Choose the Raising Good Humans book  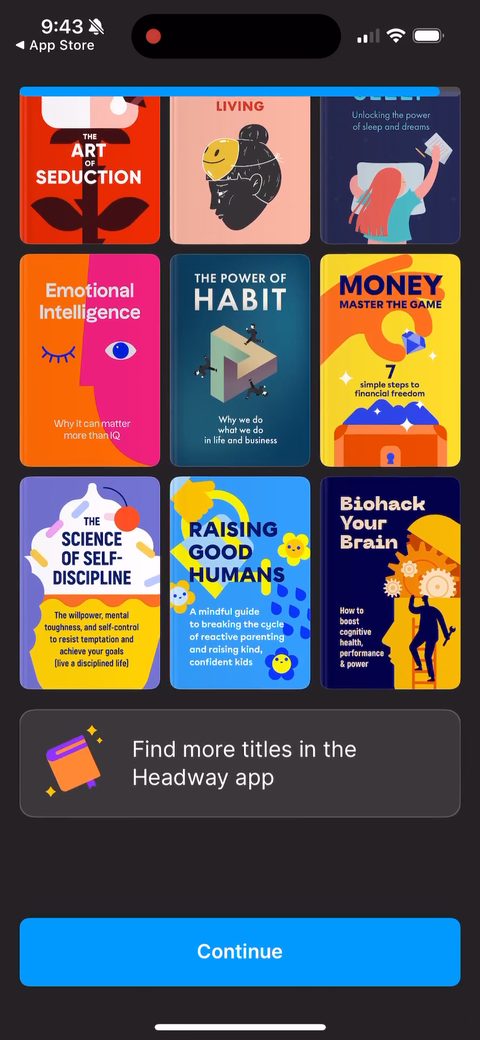(x=240, y=583)
